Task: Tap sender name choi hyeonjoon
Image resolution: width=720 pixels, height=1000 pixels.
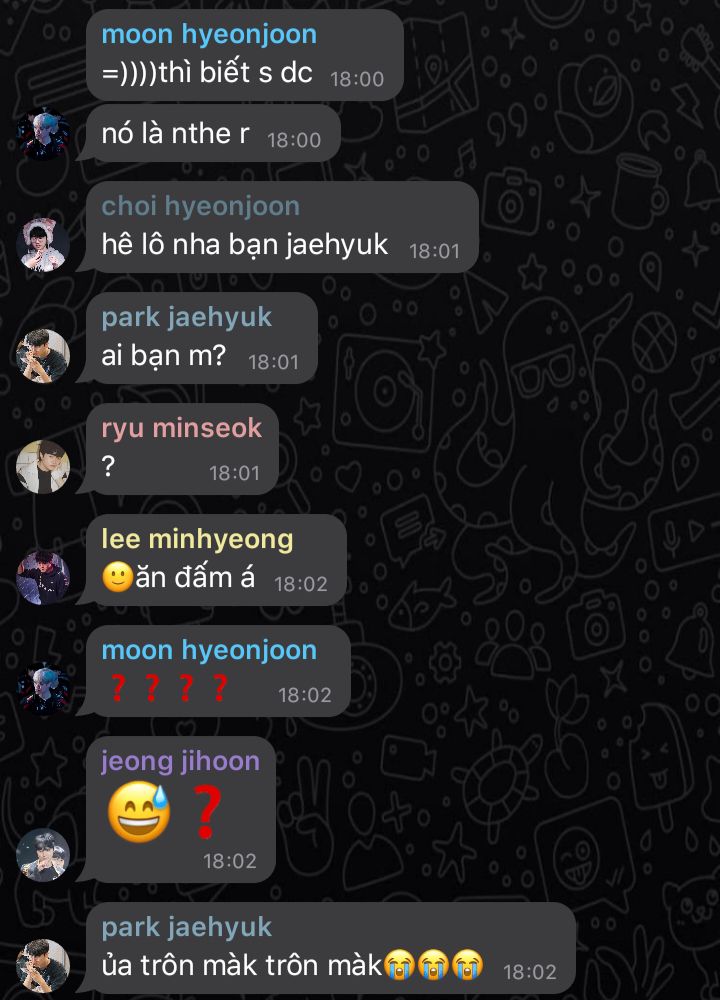Action: point(200,206)
